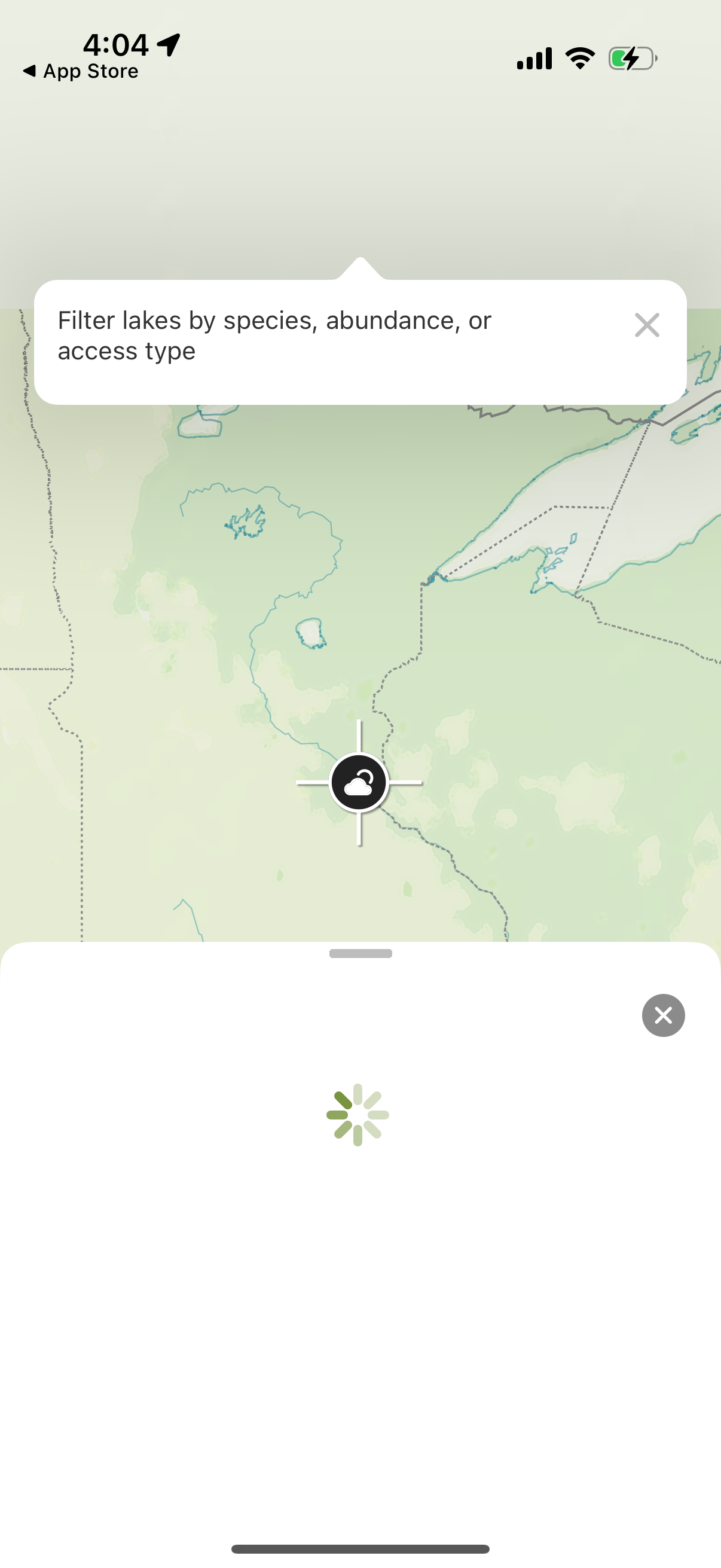The height and width of the screenshot is (1568, 721).
Task: Close the bottom sheet with the gray X
Action: tap(662, 1015)
